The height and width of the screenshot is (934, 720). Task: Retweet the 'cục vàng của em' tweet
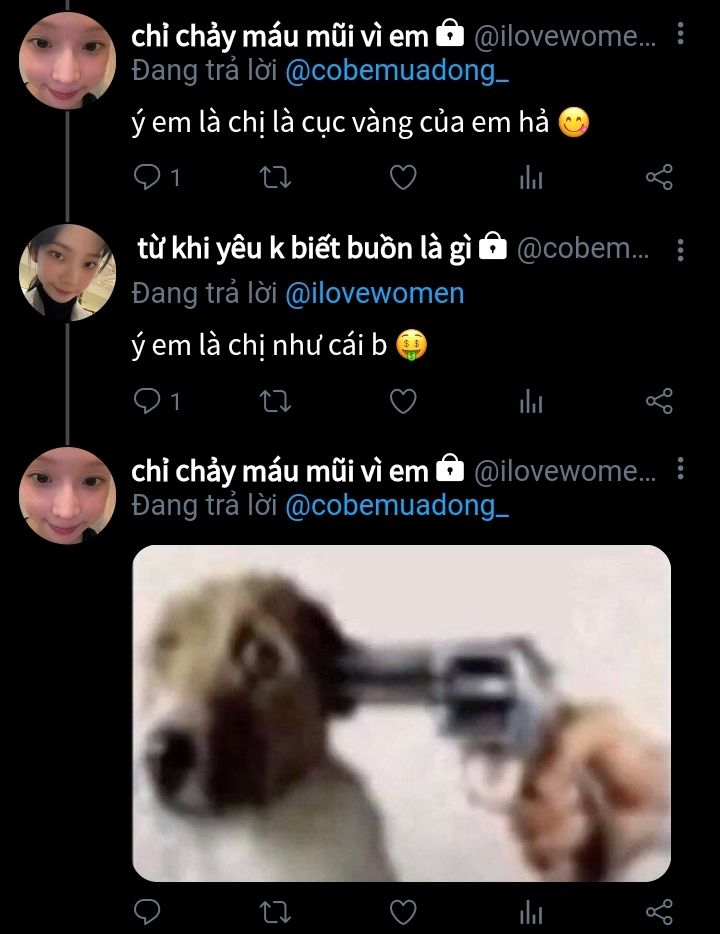(274, 178)
